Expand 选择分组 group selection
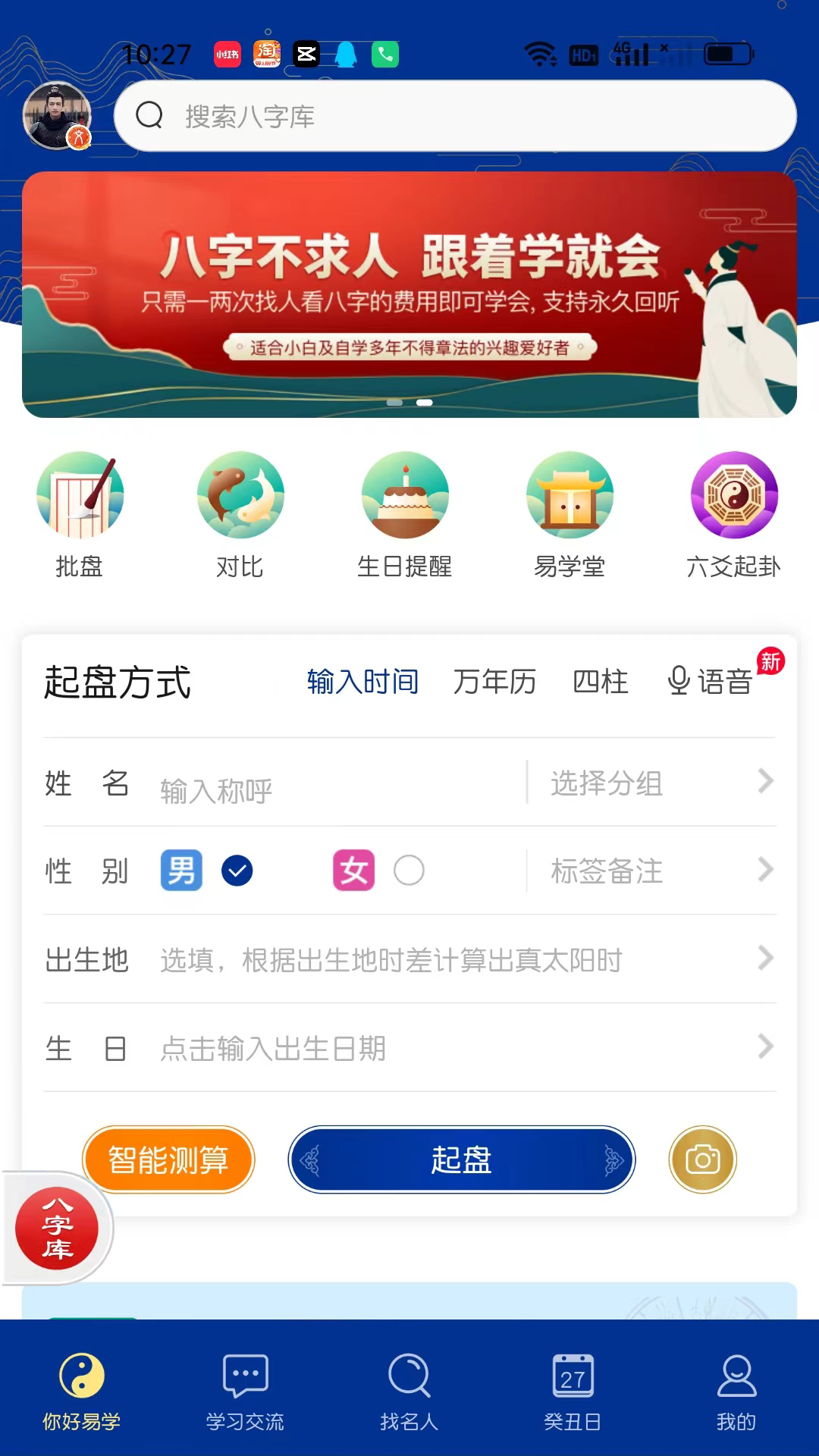This screenshot has height=1456, width=819. [x=607, y=783]
